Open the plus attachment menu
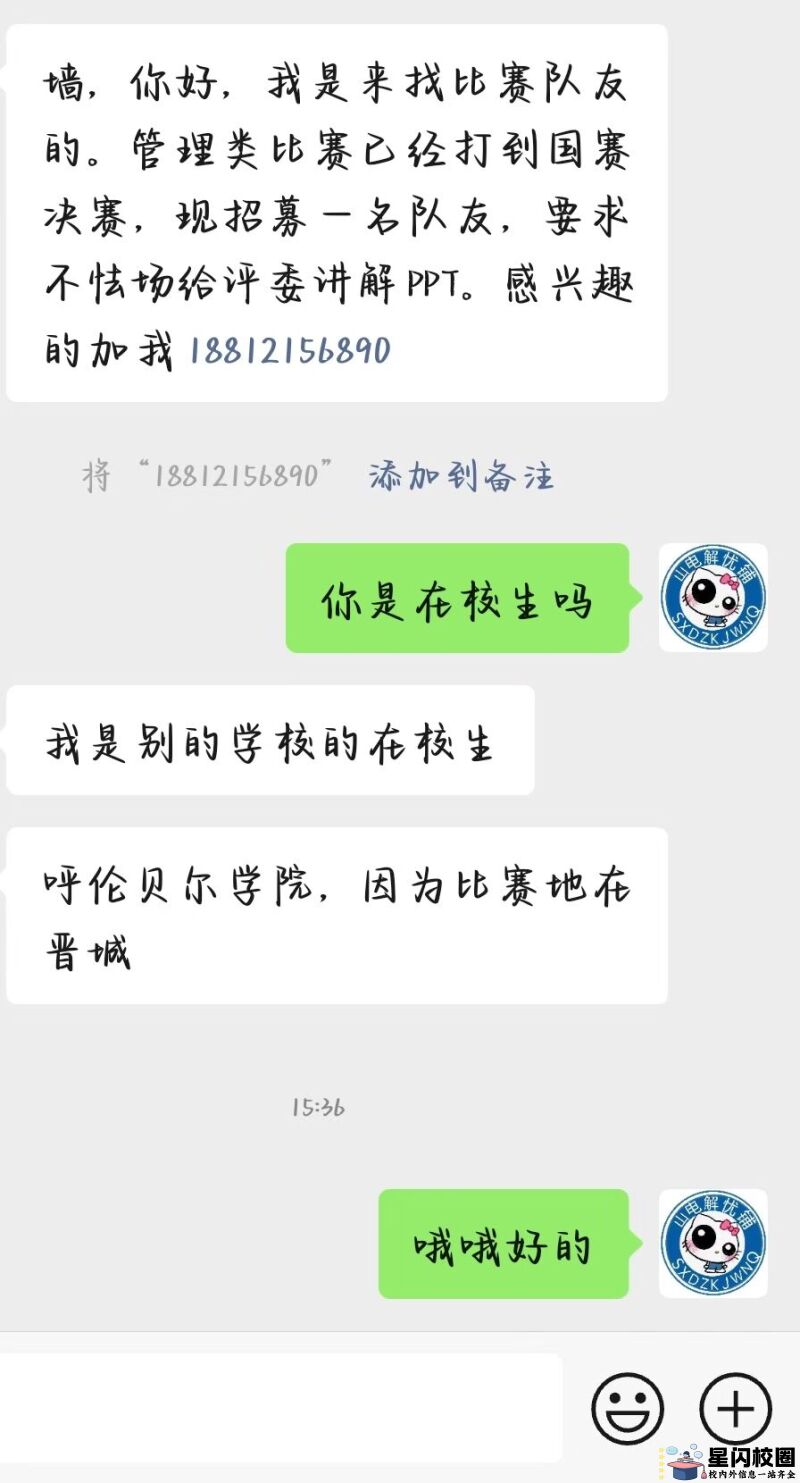Screen dimensions: 800x1483 tap(735, 1409)
